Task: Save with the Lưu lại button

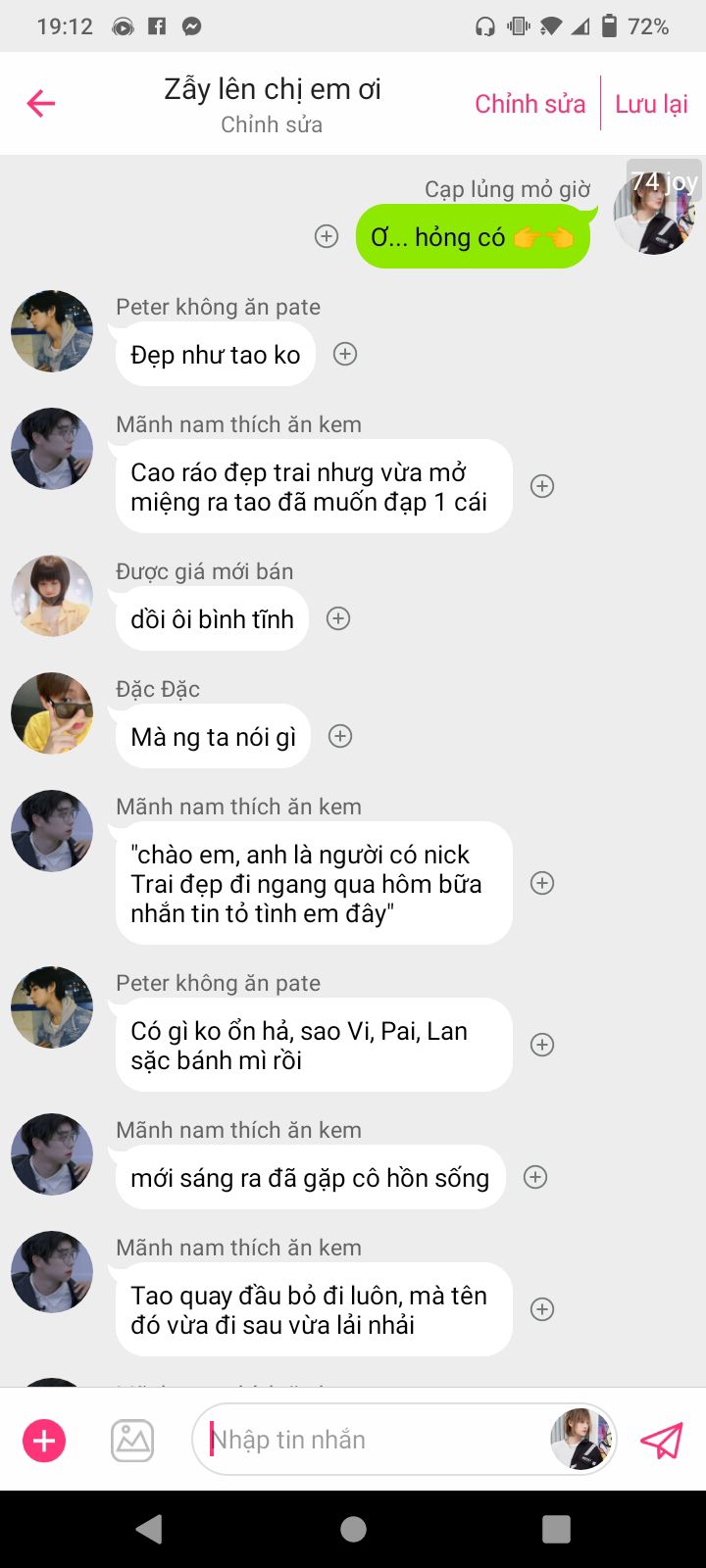Action: click(651, 104)
